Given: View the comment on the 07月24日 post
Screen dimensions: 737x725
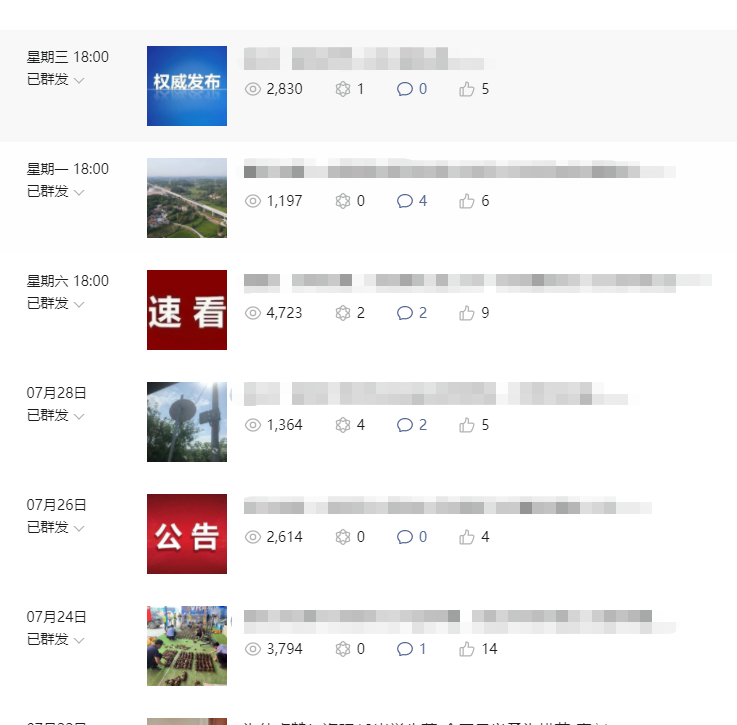Looking at the screenshot, I should (412, 649).
